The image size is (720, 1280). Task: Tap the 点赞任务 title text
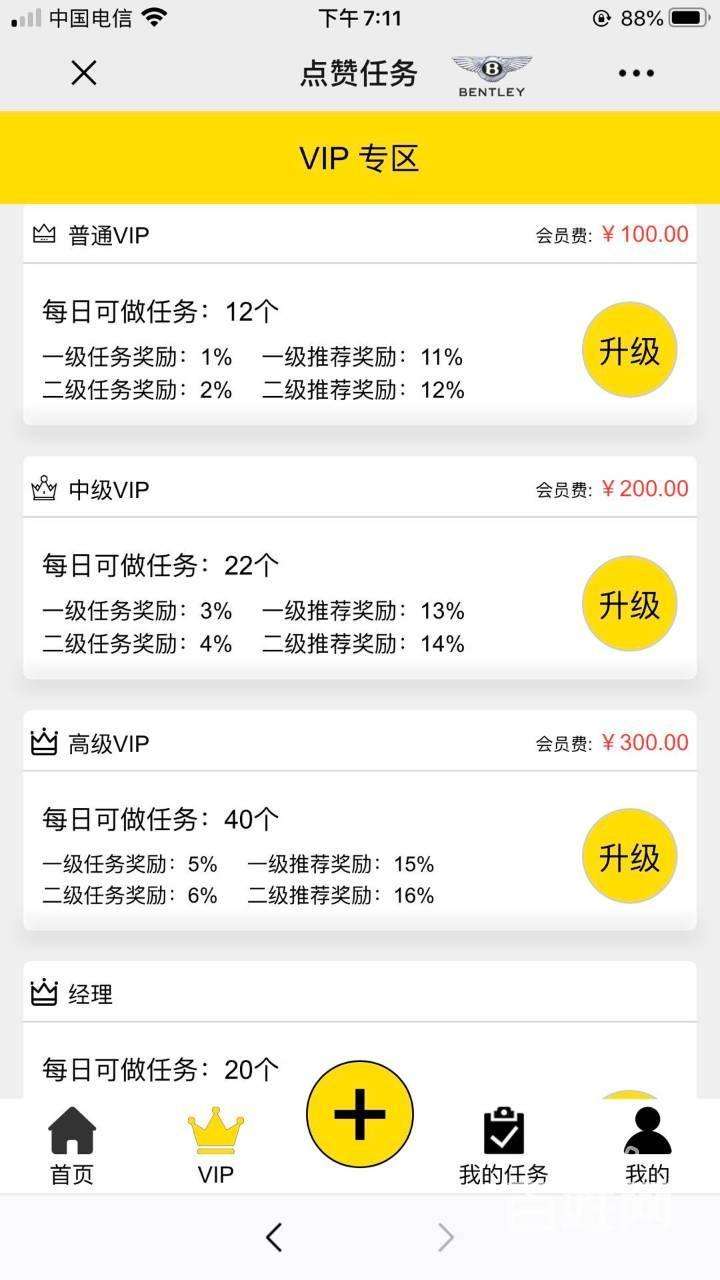coord(360,72)
